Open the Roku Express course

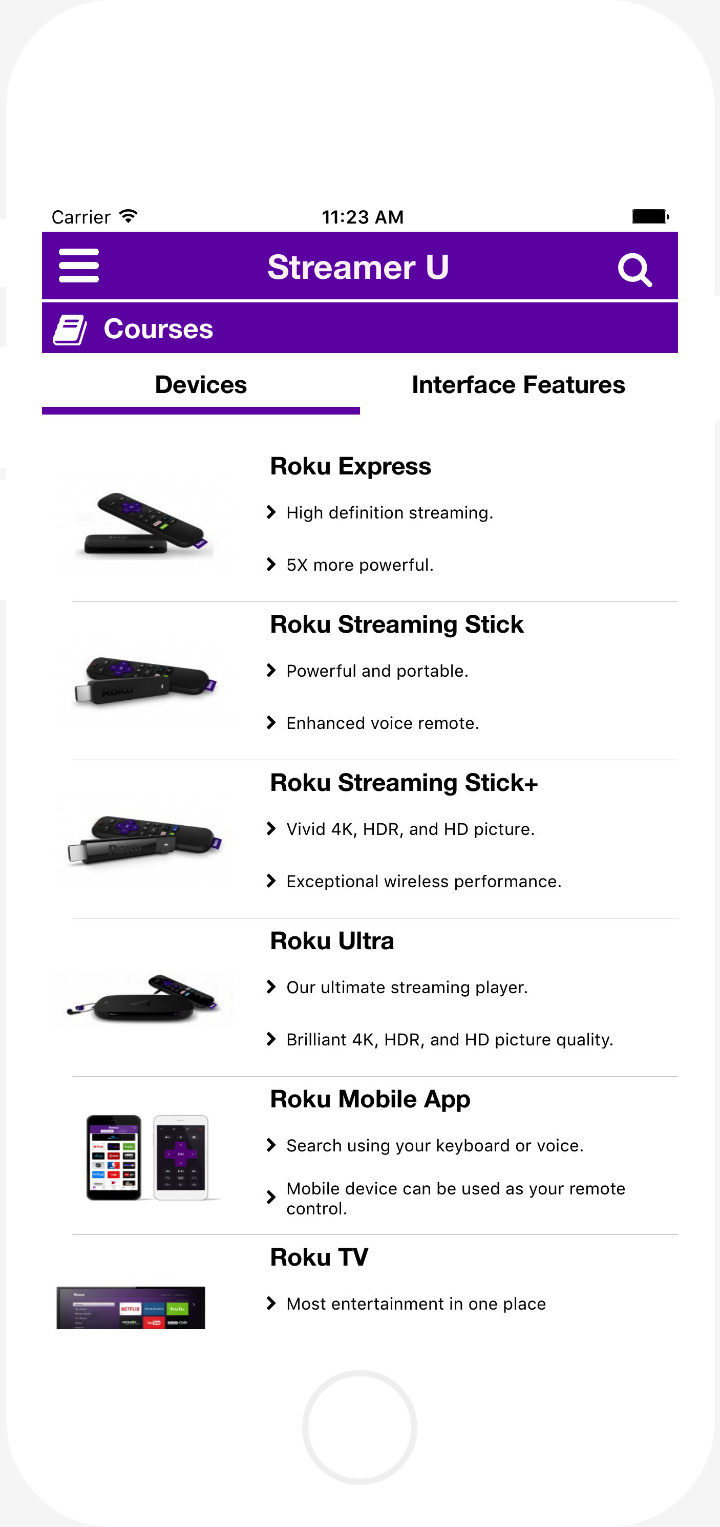(351, 467)
